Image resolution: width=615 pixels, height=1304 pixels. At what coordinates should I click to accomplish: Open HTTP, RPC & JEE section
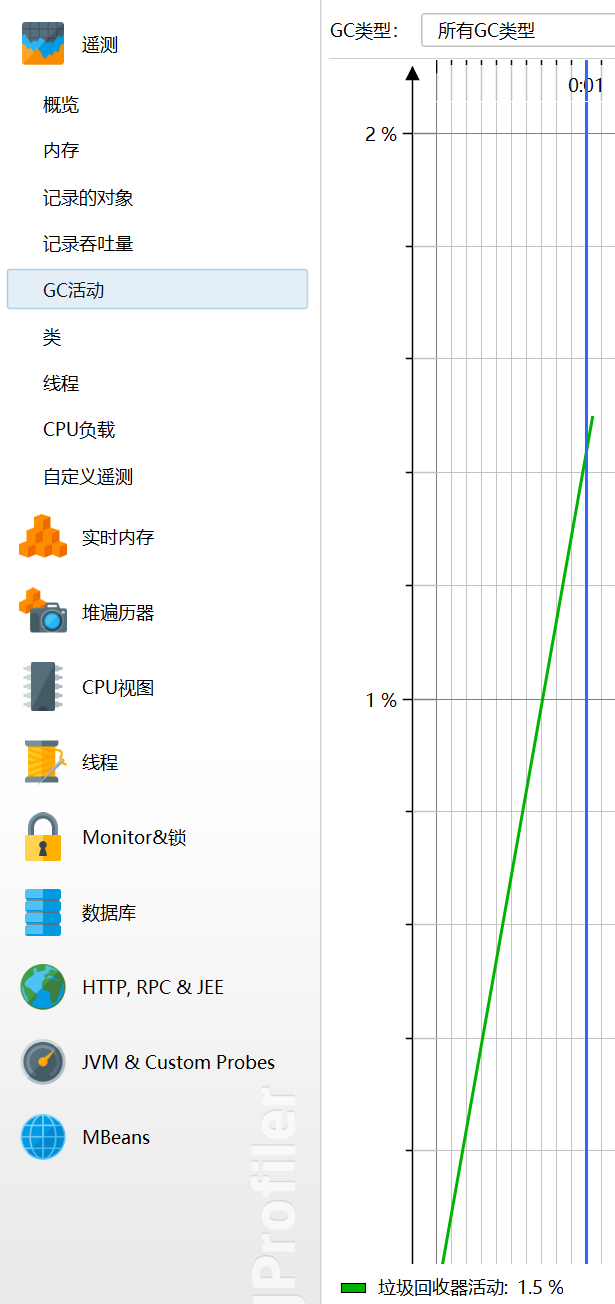pos(152,988)
